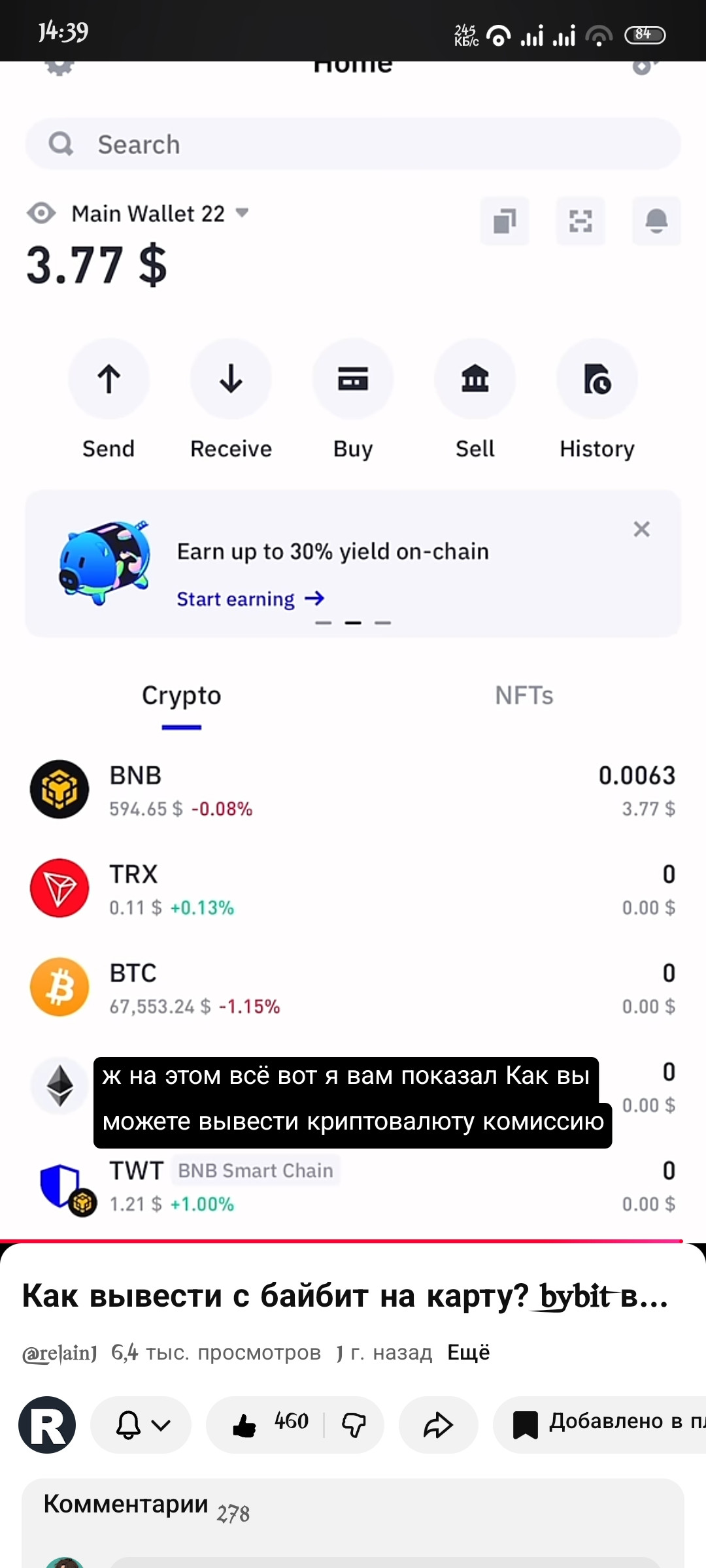Open the subscription notifications bell dropdown
This screenshot has width=706, height=1568.
coord(141,1425)
